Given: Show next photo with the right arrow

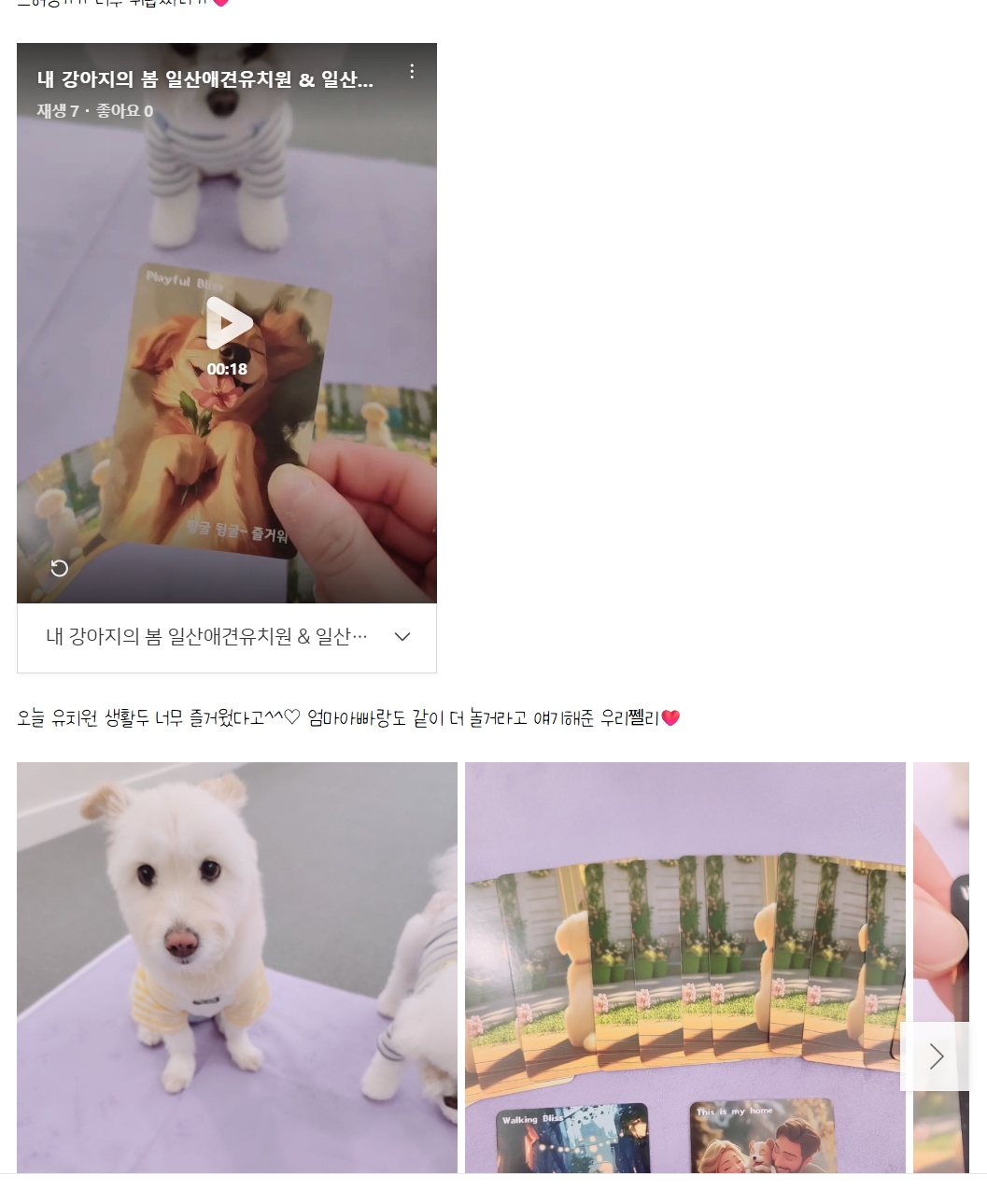Looking at the screenshot, I should tap(936, 1056).
